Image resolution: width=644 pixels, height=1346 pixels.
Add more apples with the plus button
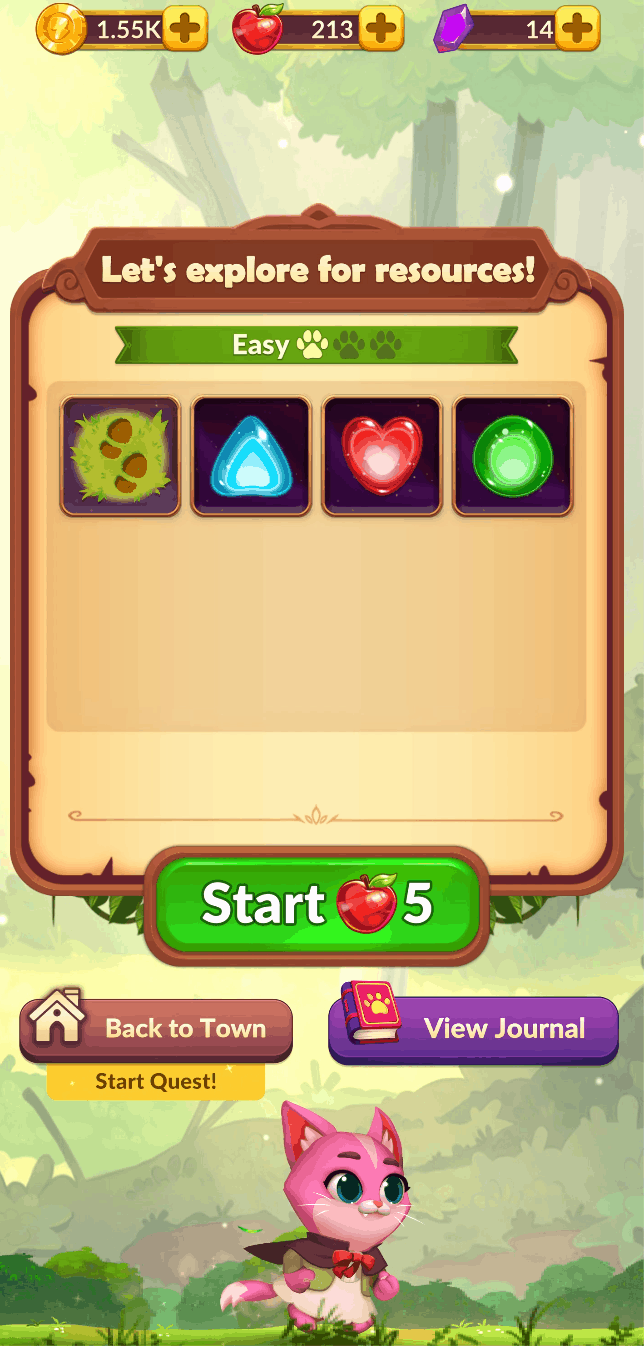[379, 30]
